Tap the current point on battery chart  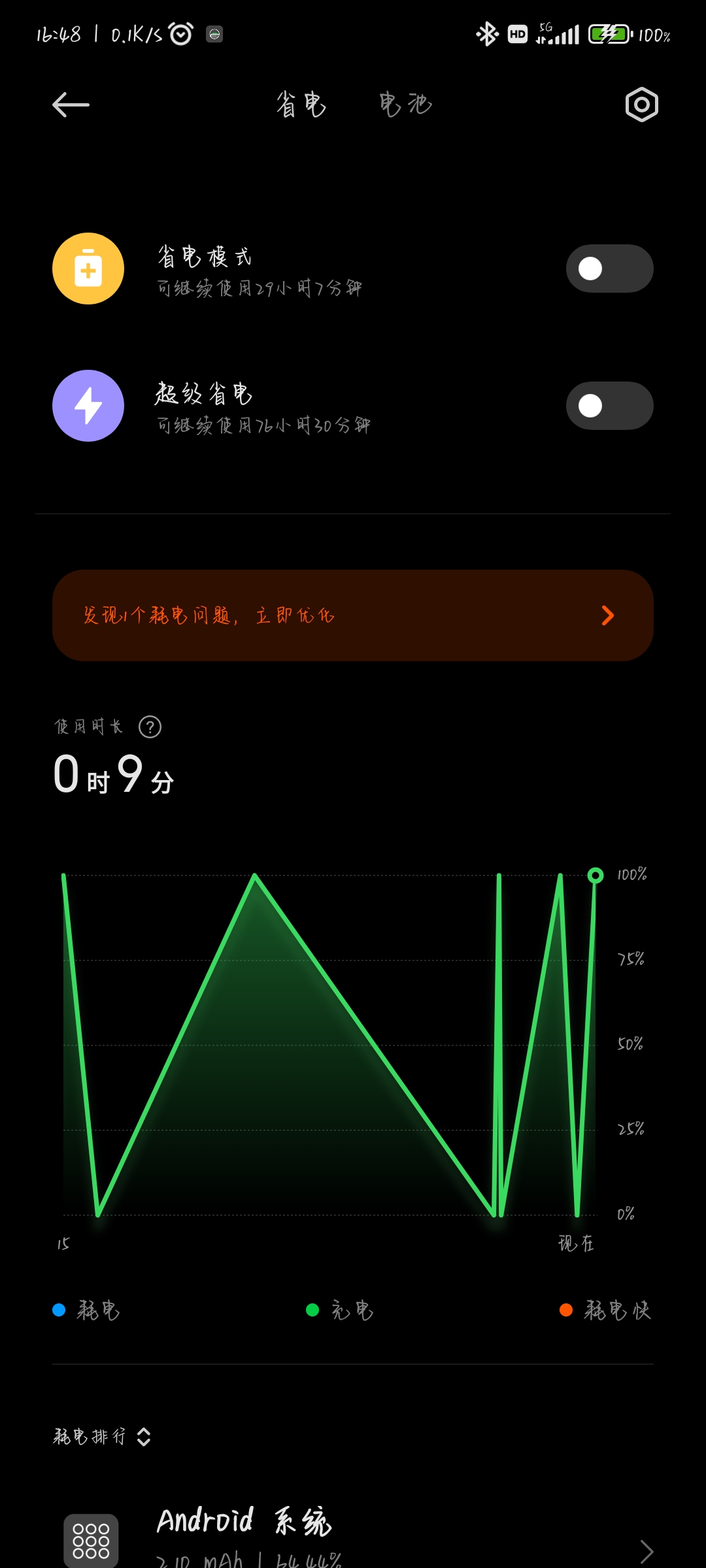[x=596, y=875]
